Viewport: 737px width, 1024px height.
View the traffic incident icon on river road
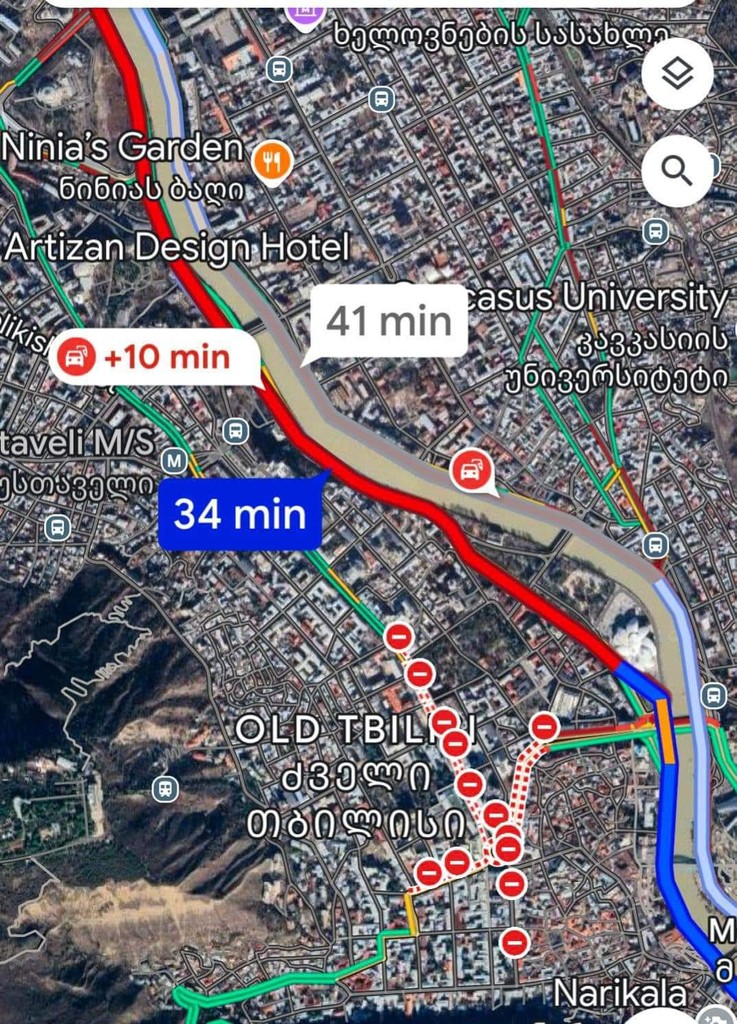469,470
